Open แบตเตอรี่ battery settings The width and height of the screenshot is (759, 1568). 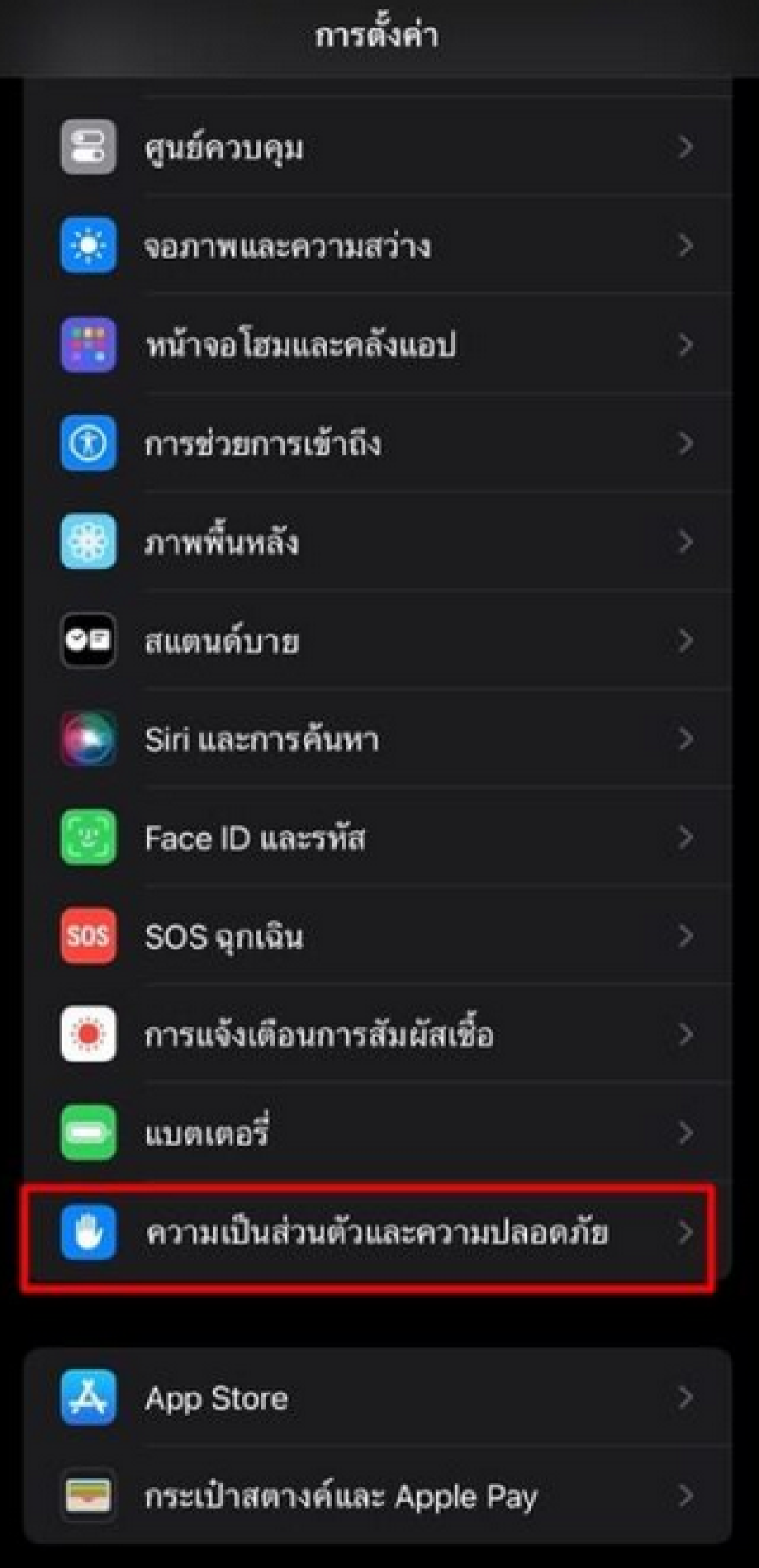point(379,1134)
